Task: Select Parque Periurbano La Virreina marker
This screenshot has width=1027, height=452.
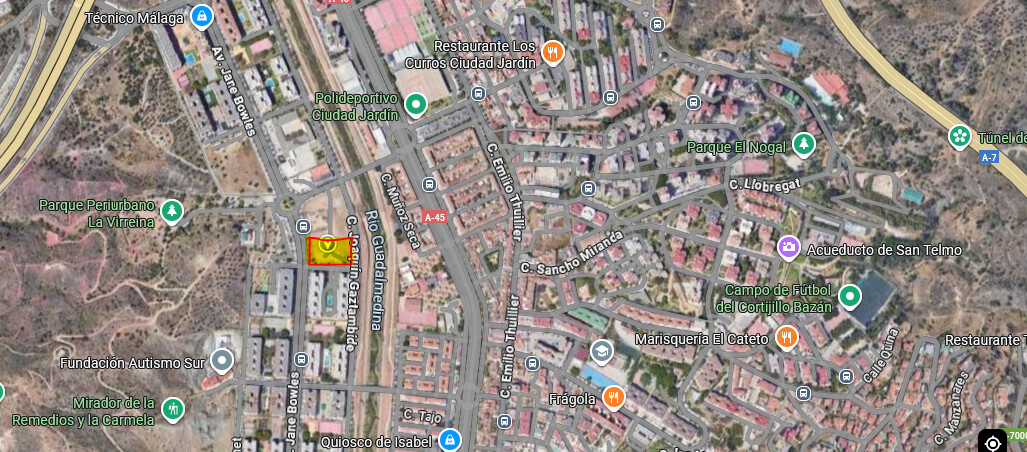Action: [173, 211]
